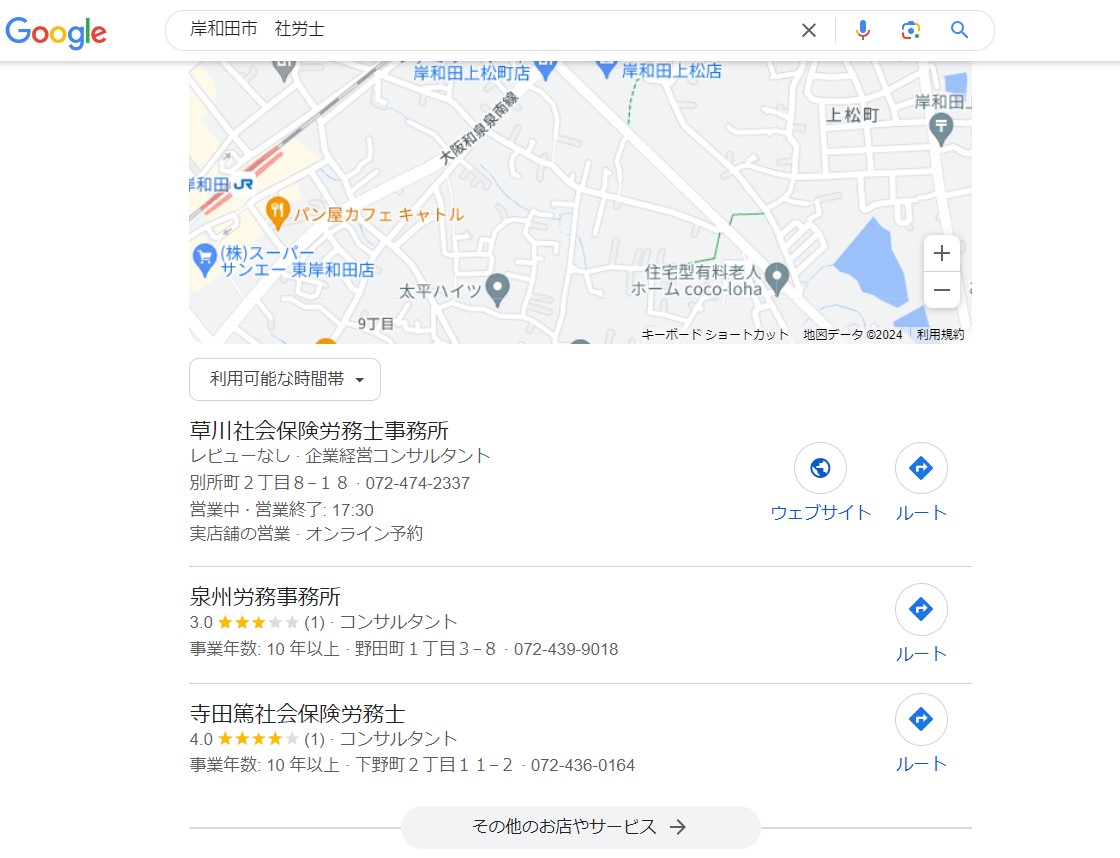Open the 寺田篤社会保険労務士 listing
1120x858 pixels.
pyautogui.click(x=297, y=714)
